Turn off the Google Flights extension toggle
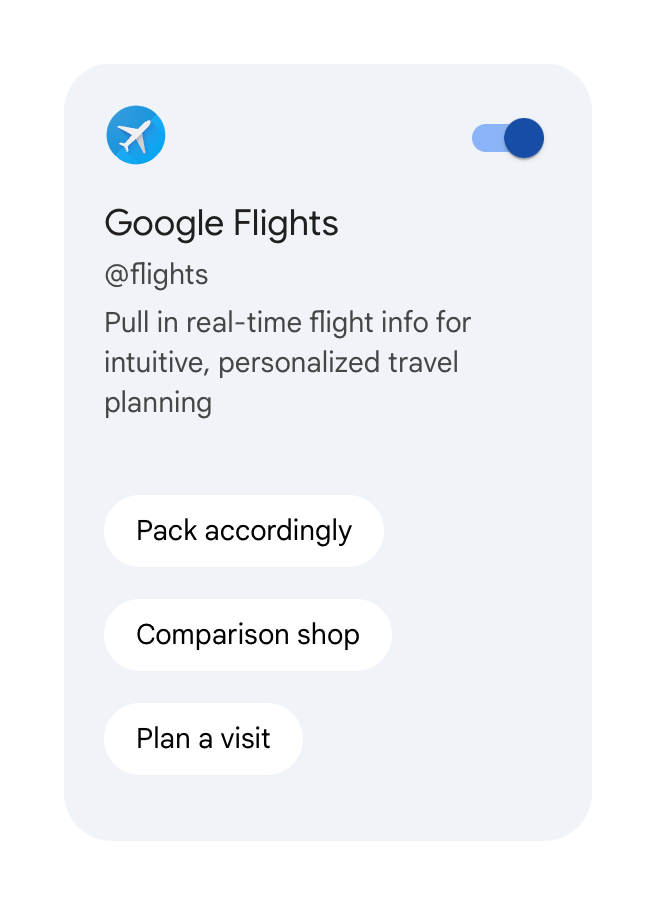The height and width of the screenshot is (905, 656). coord(508,138)
